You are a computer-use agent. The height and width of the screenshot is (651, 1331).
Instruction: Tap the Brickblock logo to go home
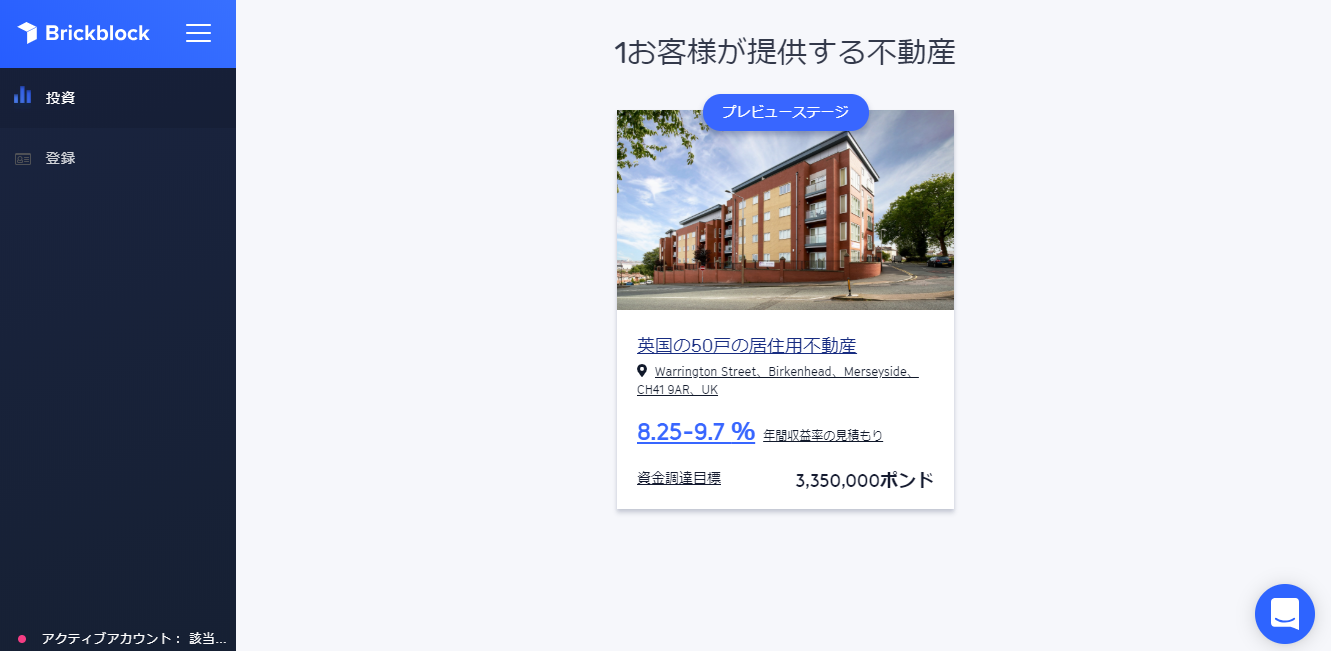tap(84, 33)
